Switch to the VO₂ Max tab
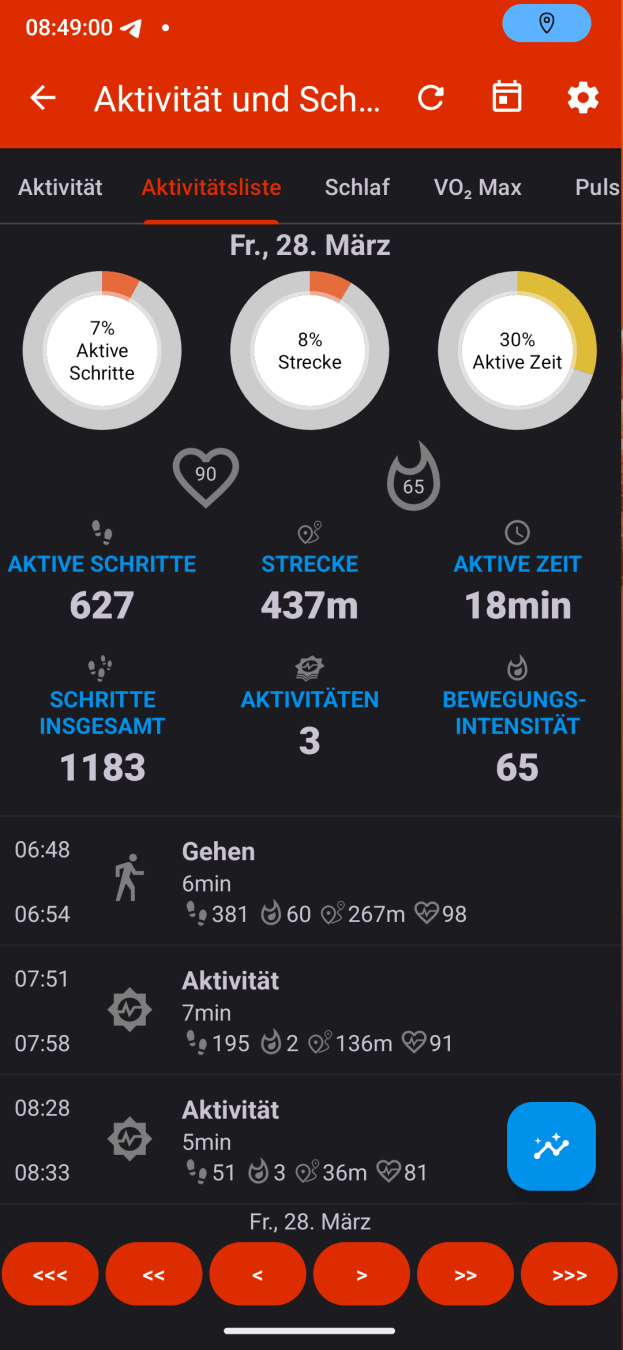The image size is (623, 1350). point(478,187)
